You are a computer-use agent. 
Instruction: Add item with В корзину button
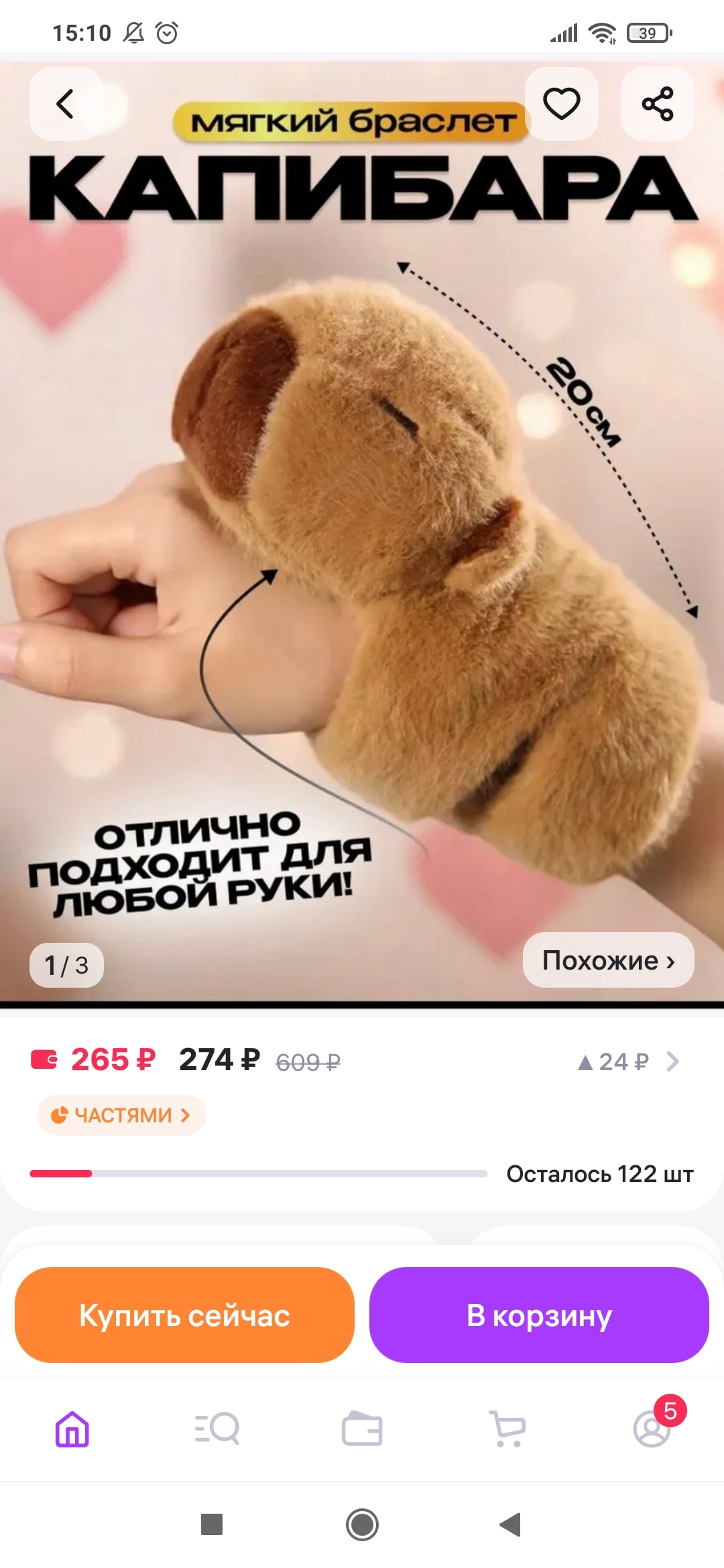click(x=539, y=1315)
